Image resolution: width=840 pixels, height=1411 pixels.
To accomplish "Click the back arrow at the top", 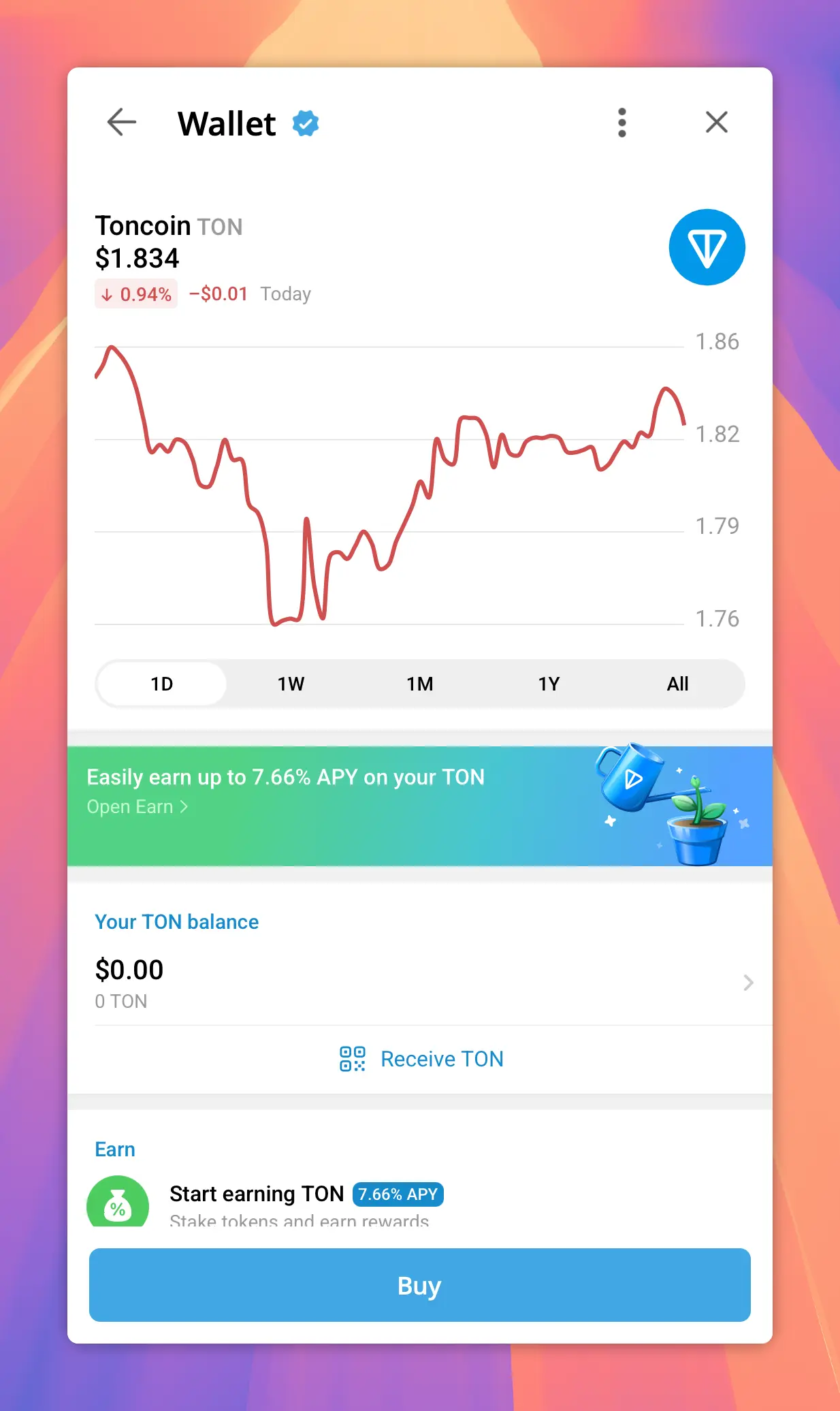I will click(x=121, y=123).
